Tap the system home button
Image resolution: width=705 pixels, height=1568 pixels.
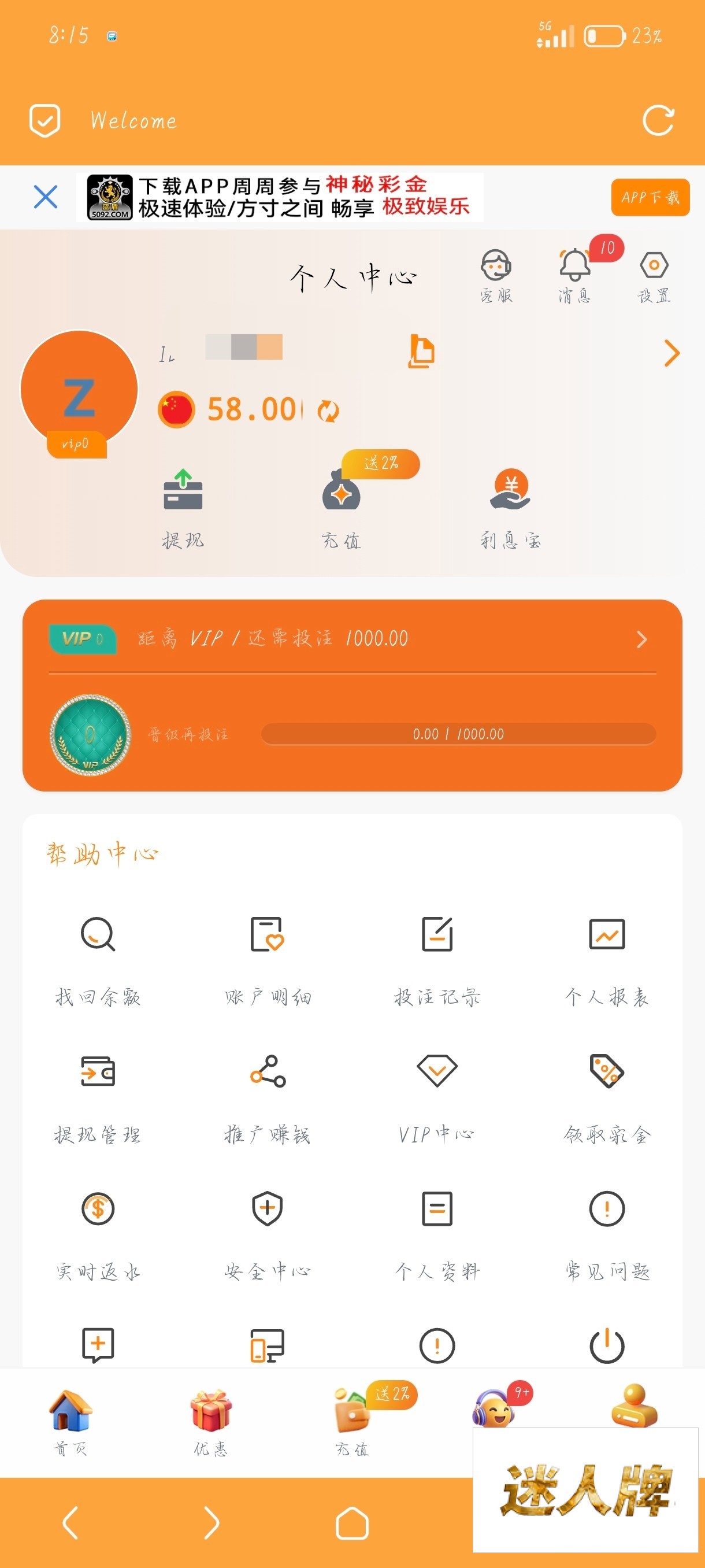pos(352,1523)
